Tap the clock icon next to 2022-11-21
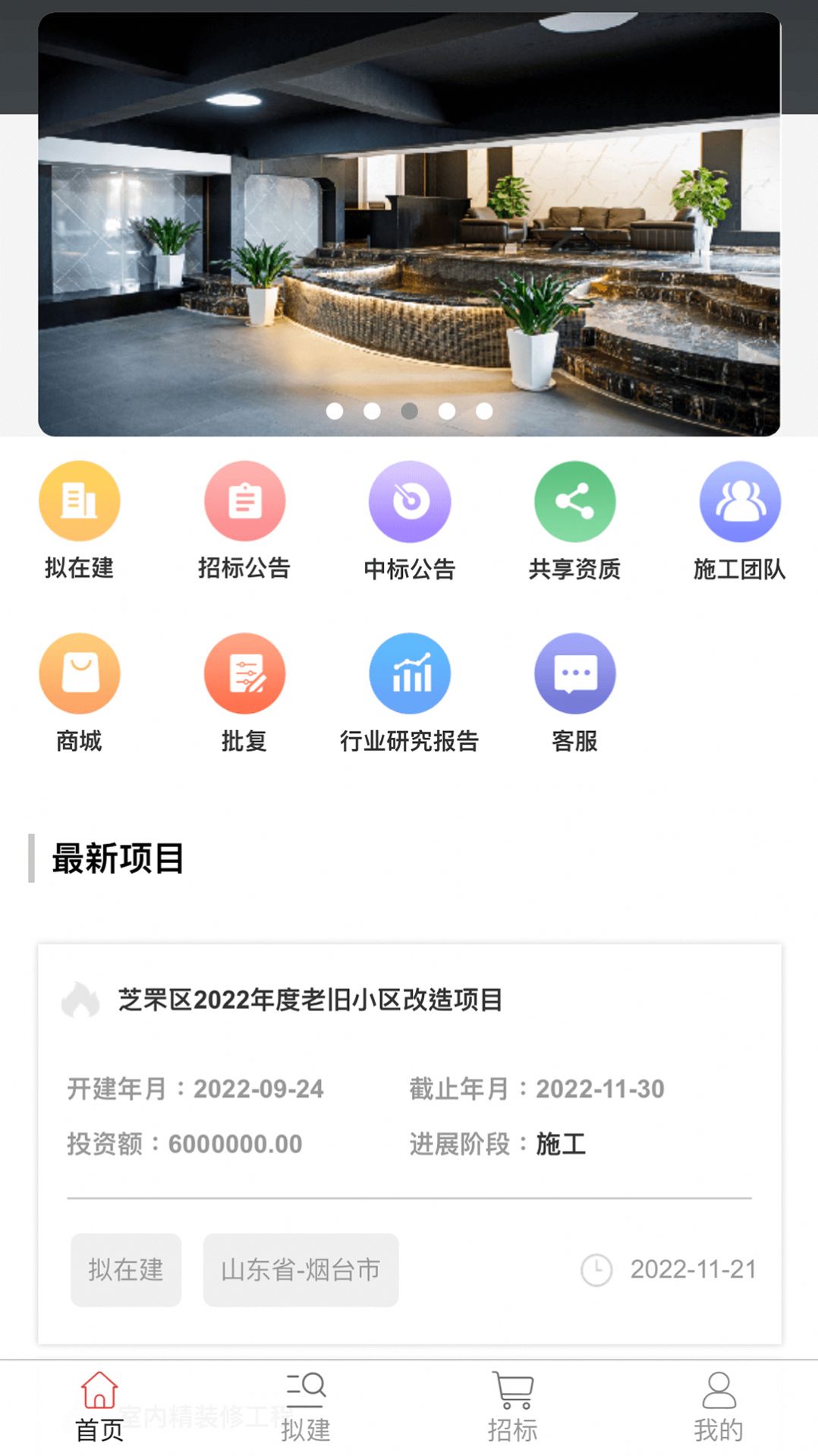This screenshot has width=818, height=1456. click(596, 1270)
